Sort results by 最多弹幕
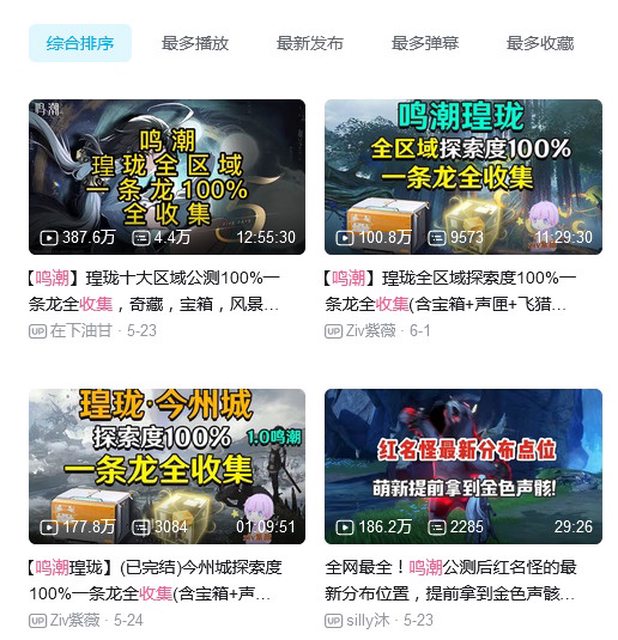The width and height of the screenshot is (618, 640). point(425,43)
